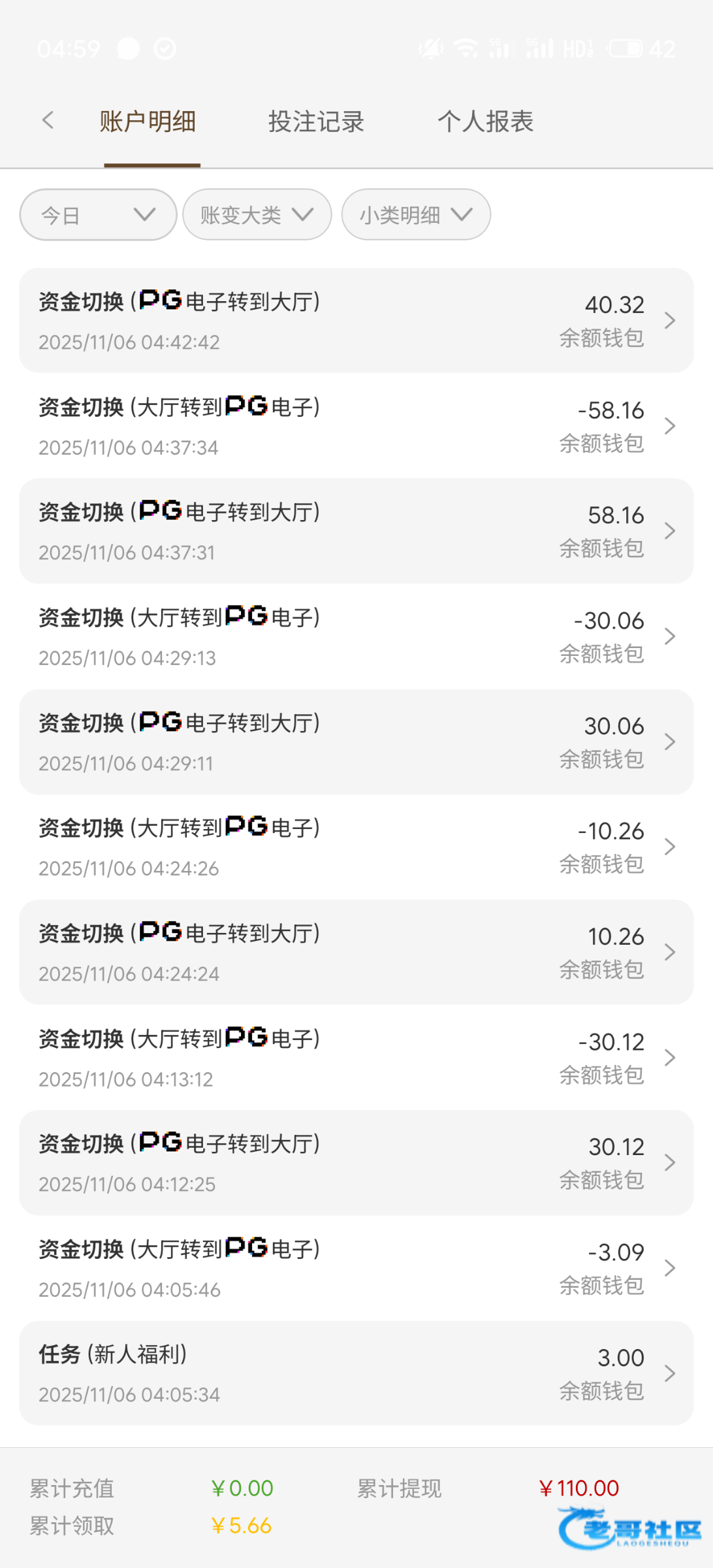This screenshot has height=1568, width=713.
Task: Open the 40.32 transfer record at 04:42:42
Action: pyautogui.click(x=356, y=321)
